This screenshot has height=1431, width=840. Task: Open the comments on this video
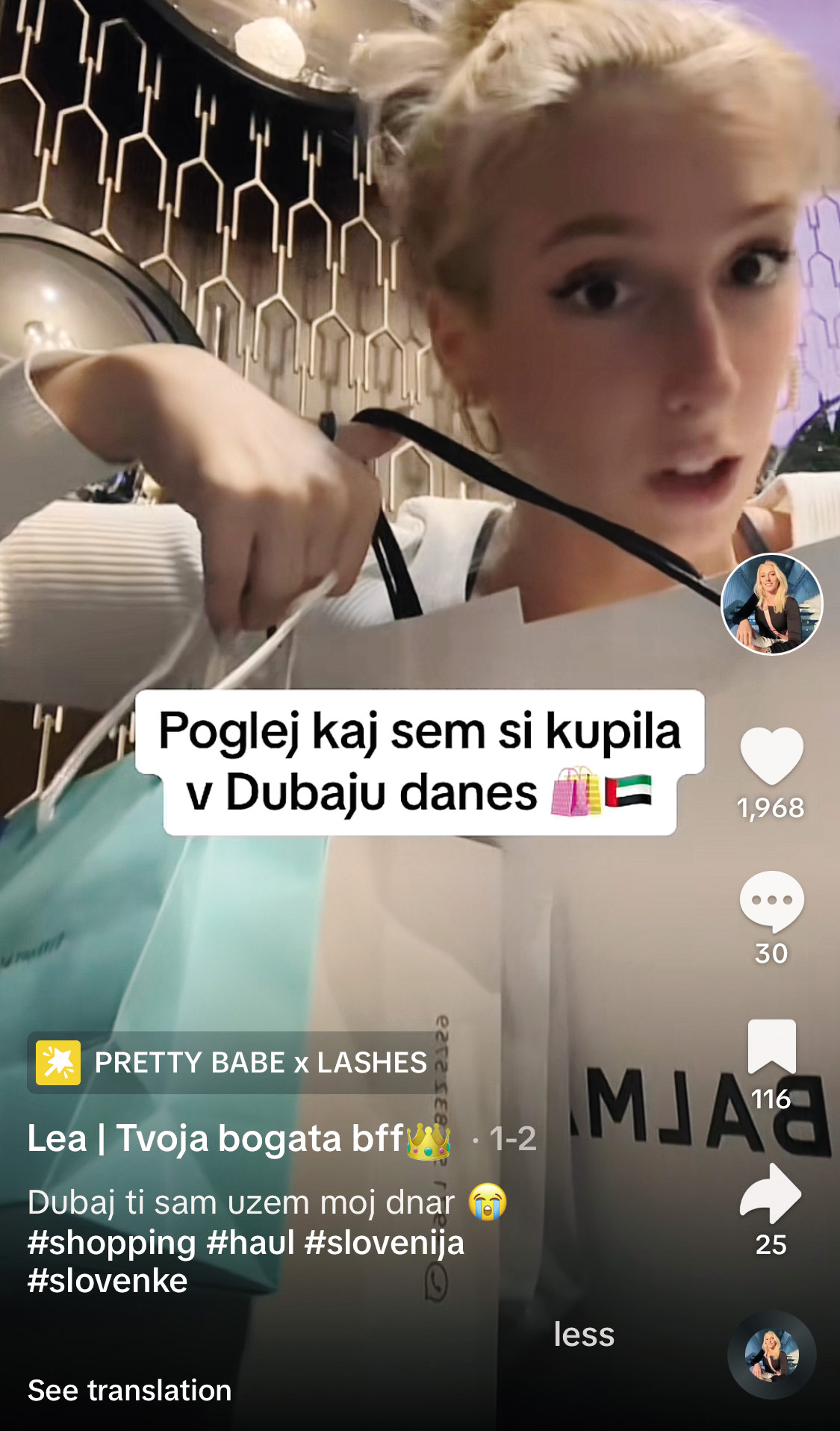771,901
